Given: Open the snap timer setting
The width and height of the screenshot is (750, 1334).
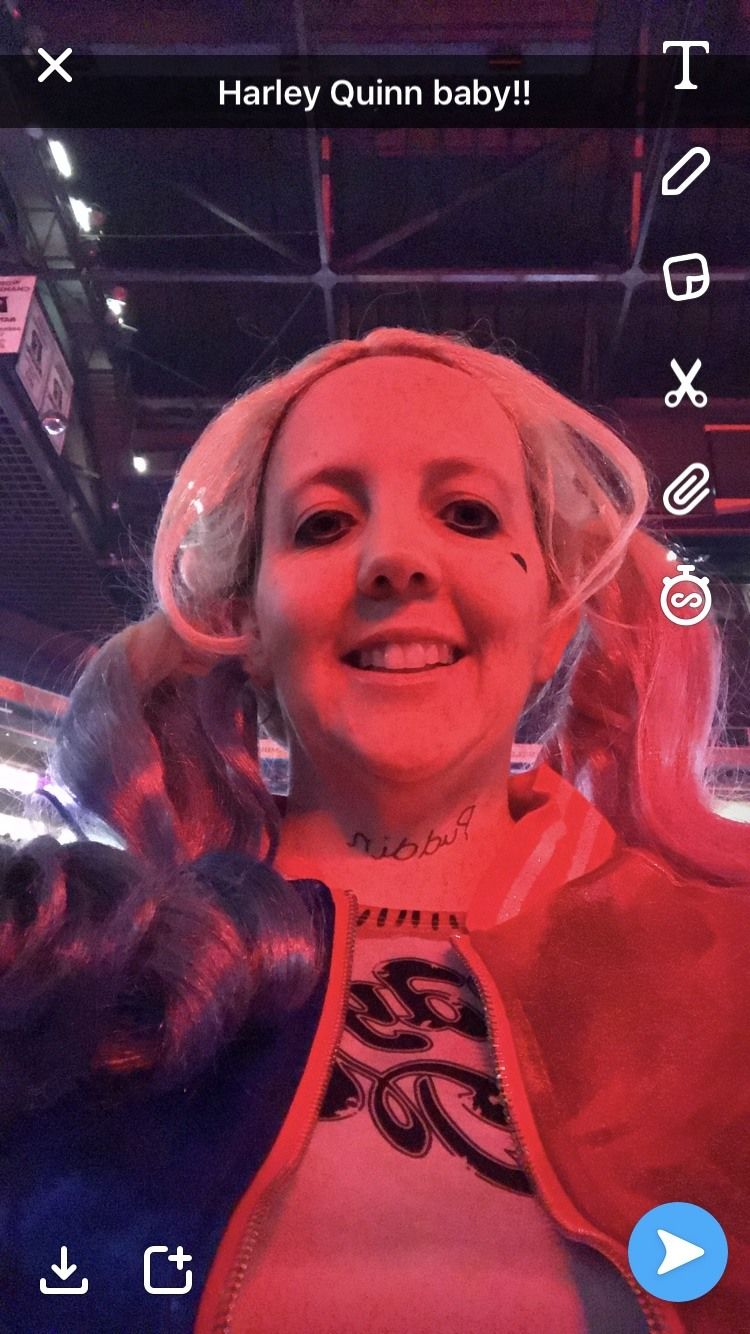Looking at the screenshot, I should pos(686,596).
